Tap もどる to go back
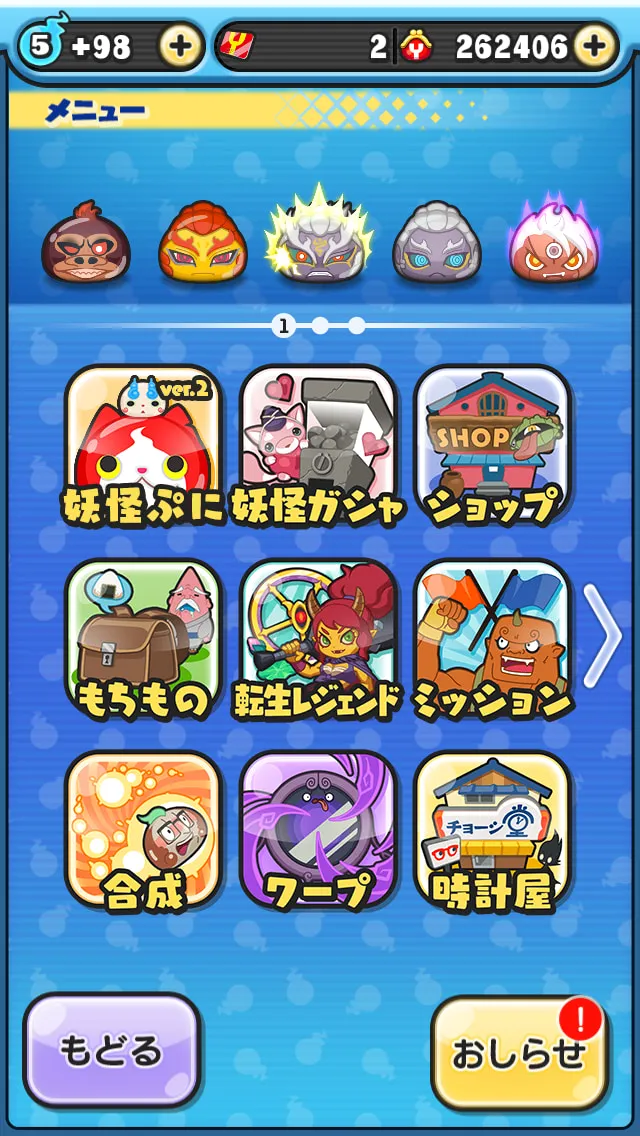 (112, 1051)
